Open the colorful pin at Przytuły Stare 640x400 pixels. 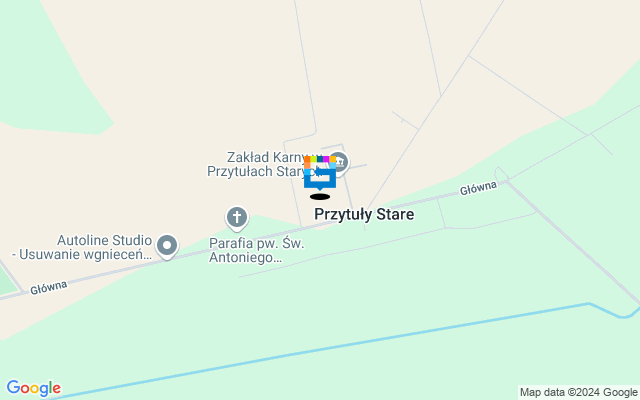coord(319,173)
